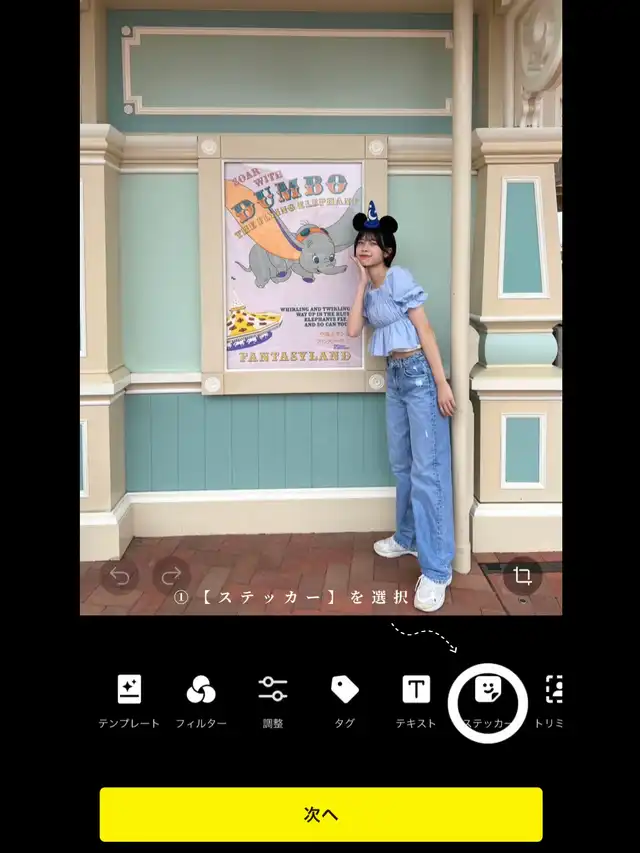Undo the last edit
This screenshot has height=853, width=640.
[x=119, y=576]
